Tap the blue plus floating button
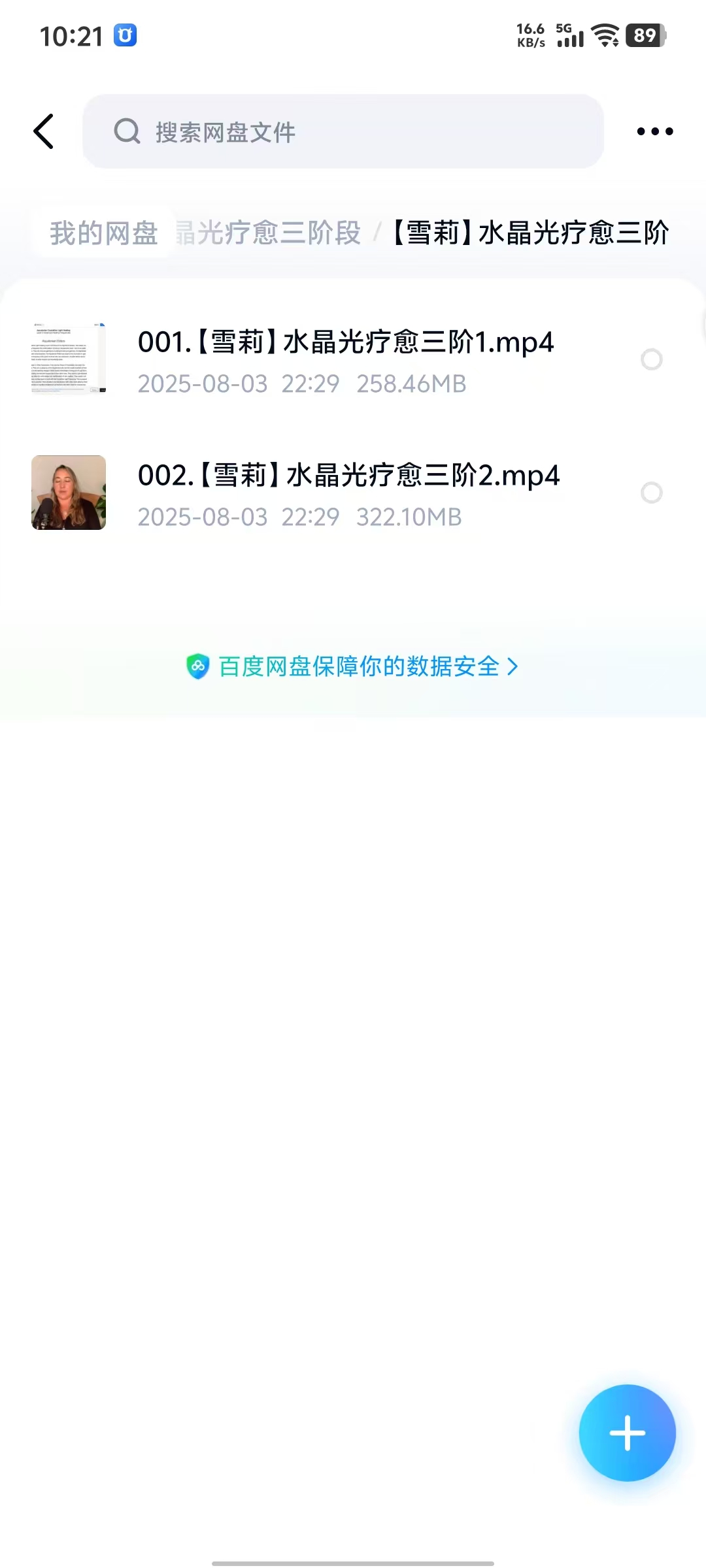This screenshot has width=706, height=1568. pyautogui.click(x=627, y=1433)
